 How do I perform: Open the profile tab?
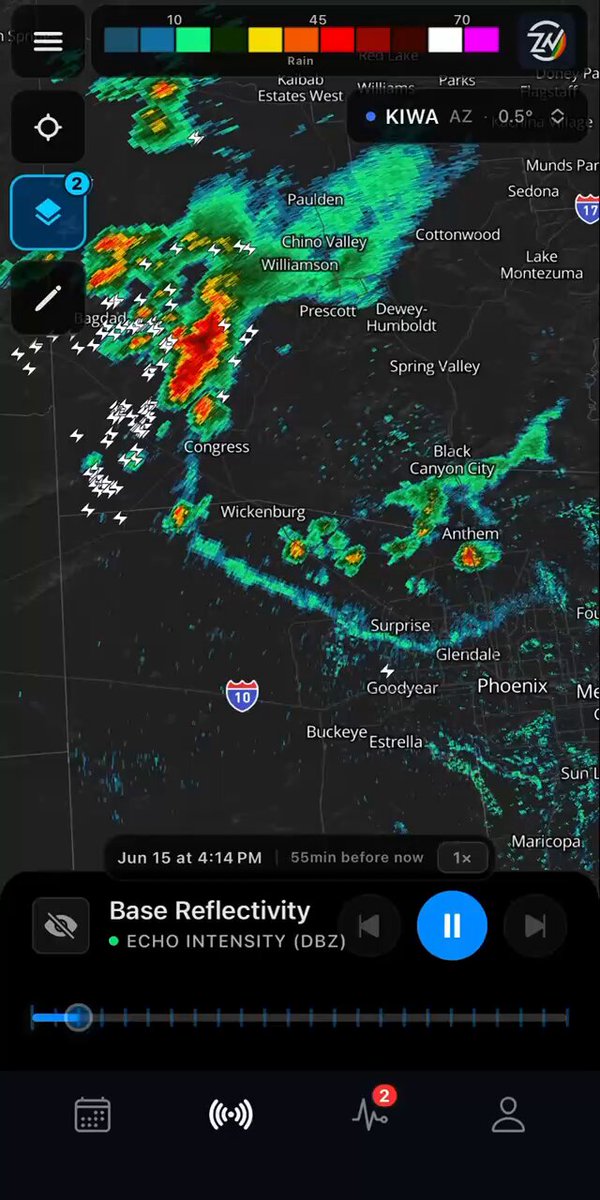coord(508,1115)
